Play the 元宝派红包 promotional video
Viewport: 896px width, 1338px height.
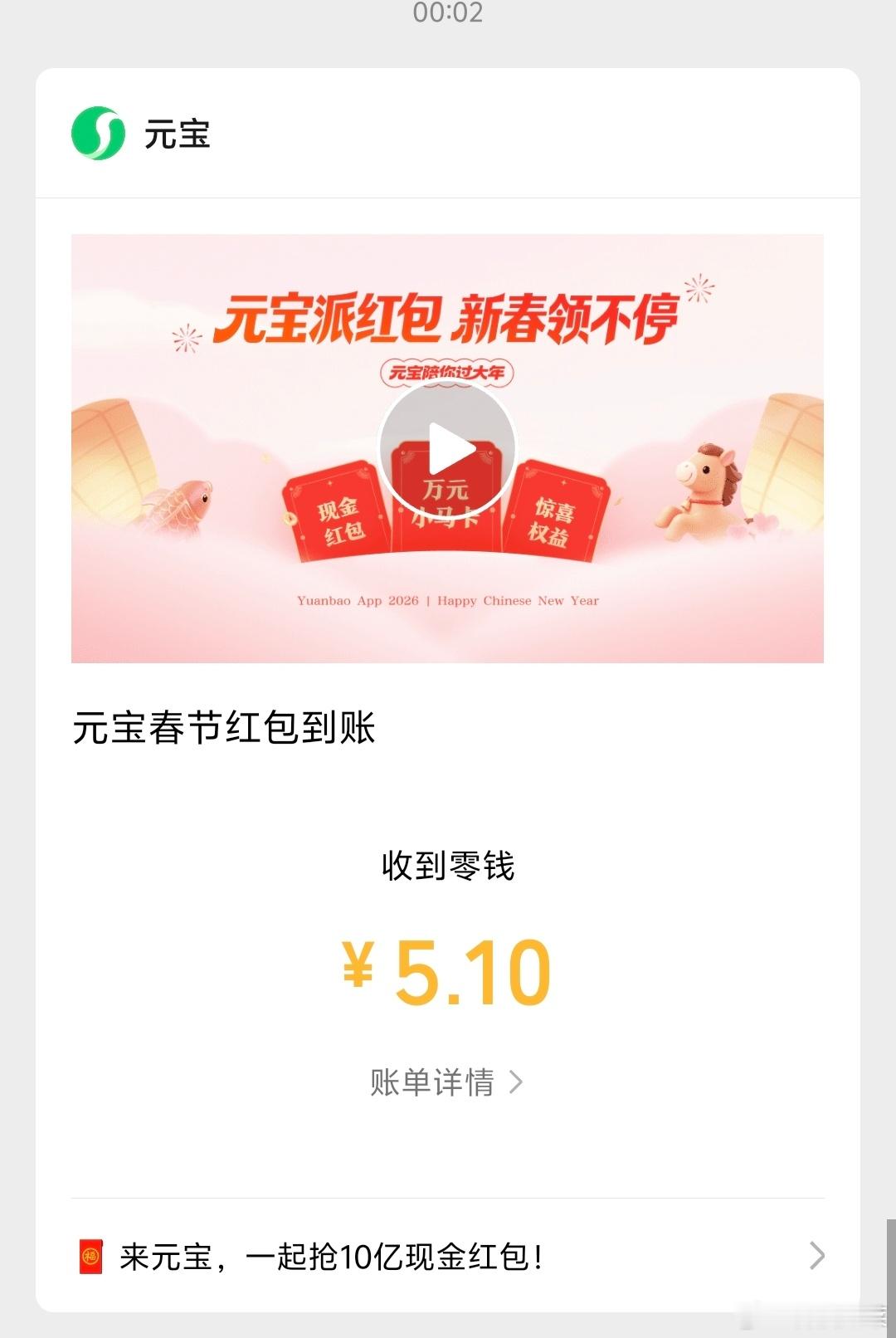click(446, 447)
